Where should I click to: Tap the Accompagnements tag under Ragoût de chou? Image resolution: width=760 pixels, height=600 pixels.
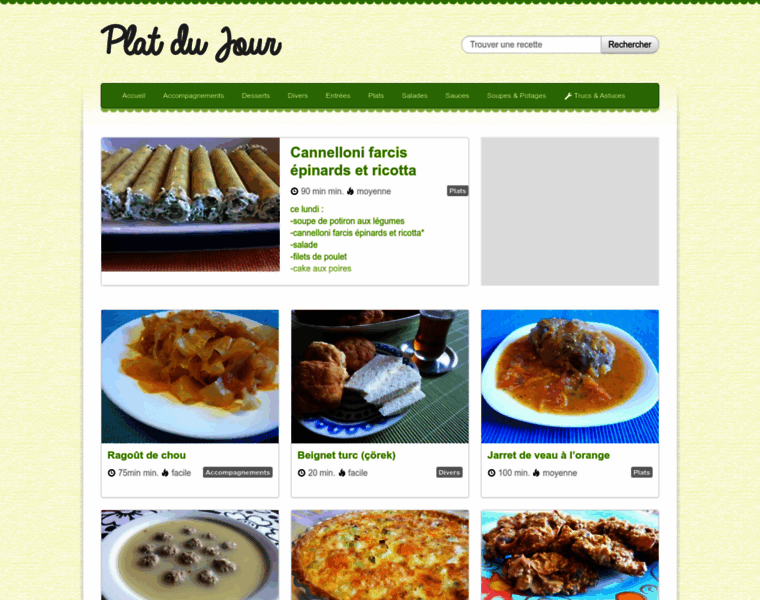238,473
